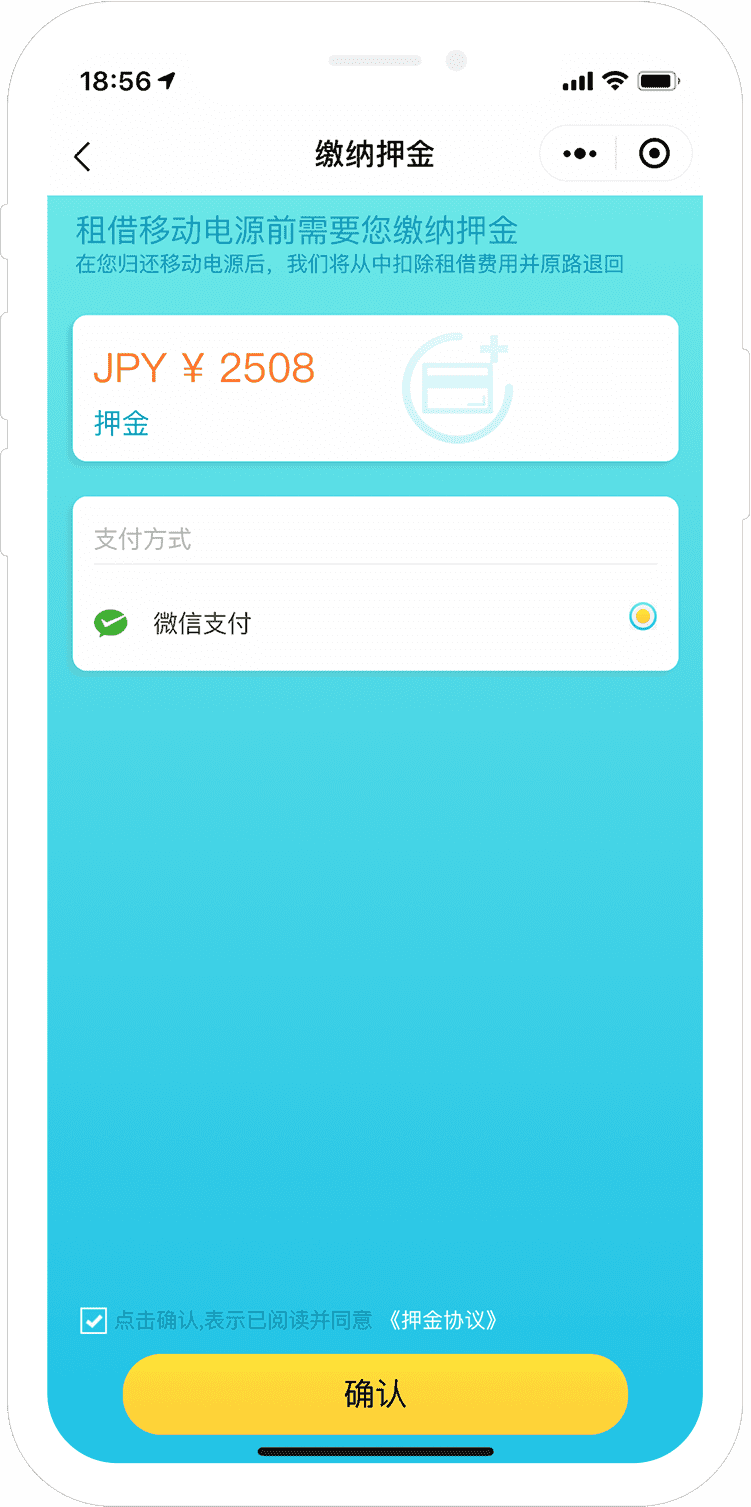Open the 《押金协议》 link

442,1320
